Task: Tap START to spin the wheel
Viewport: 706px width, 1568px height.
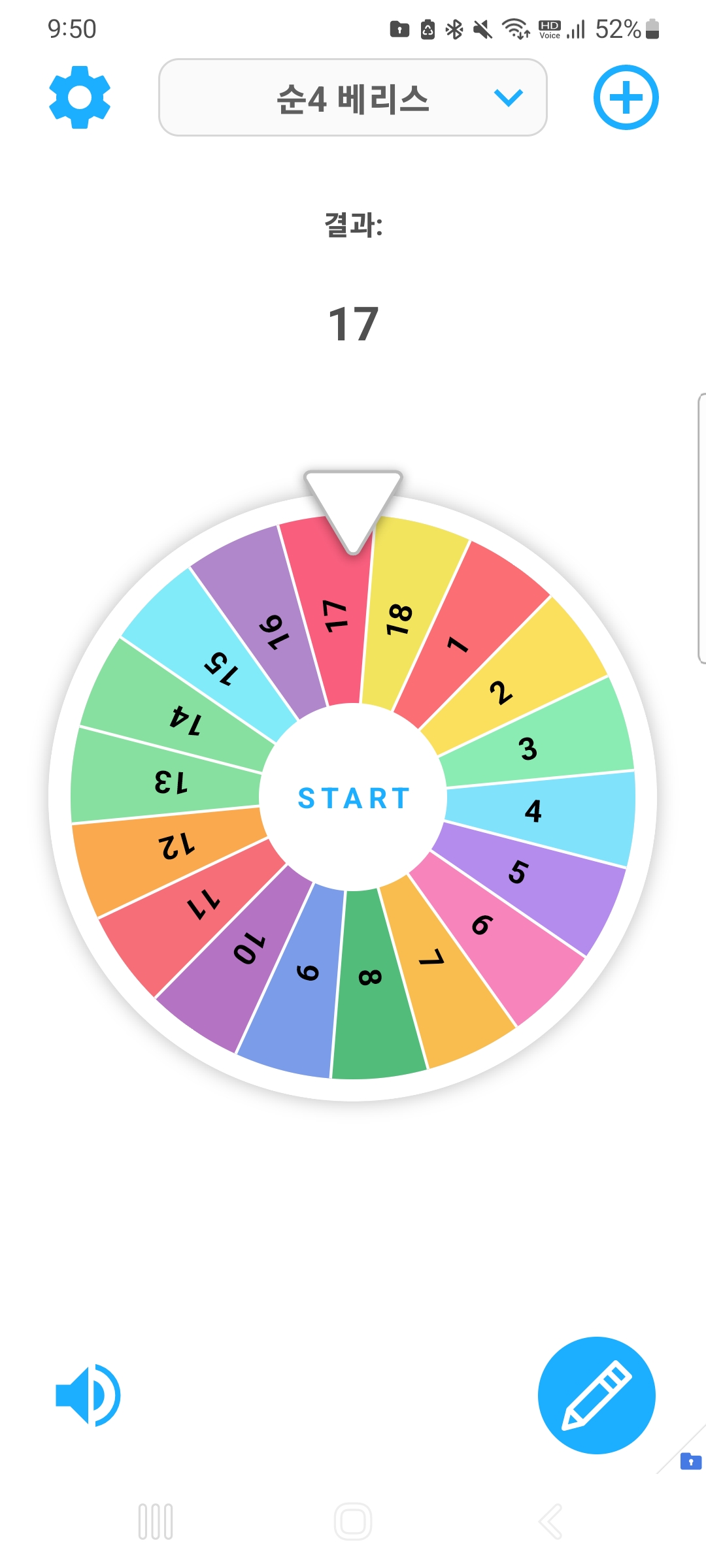Action: [x=353, y=798]
